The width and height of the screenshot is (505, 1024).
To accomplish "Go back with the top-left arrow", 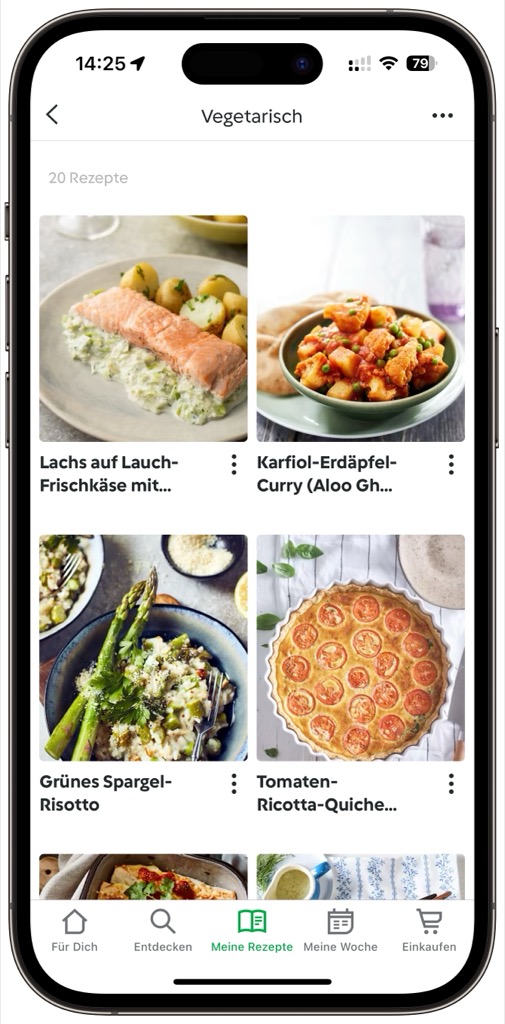I will (x=52, y=115).
